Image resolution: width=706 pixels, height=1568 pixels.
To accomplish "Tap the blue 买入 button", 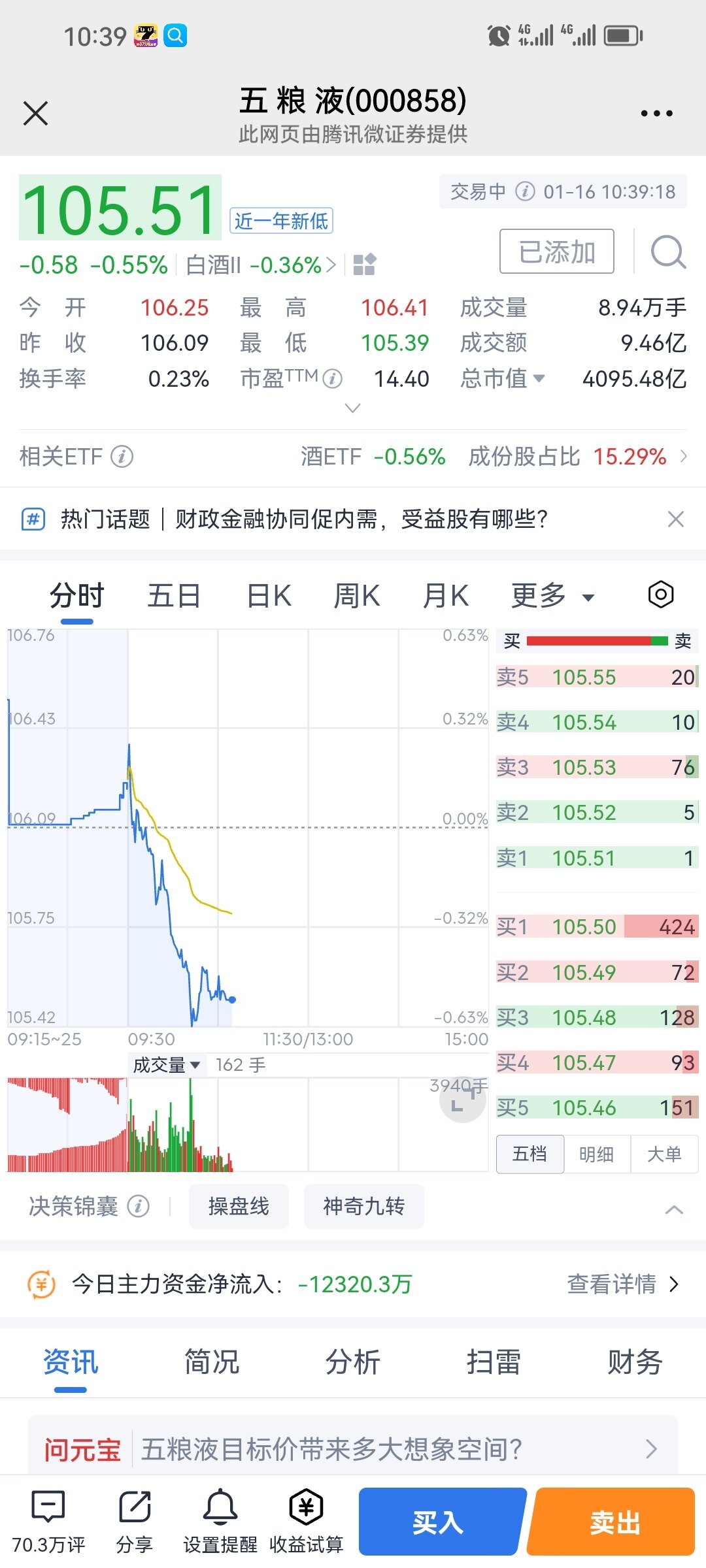I will tap(438, 1522).
